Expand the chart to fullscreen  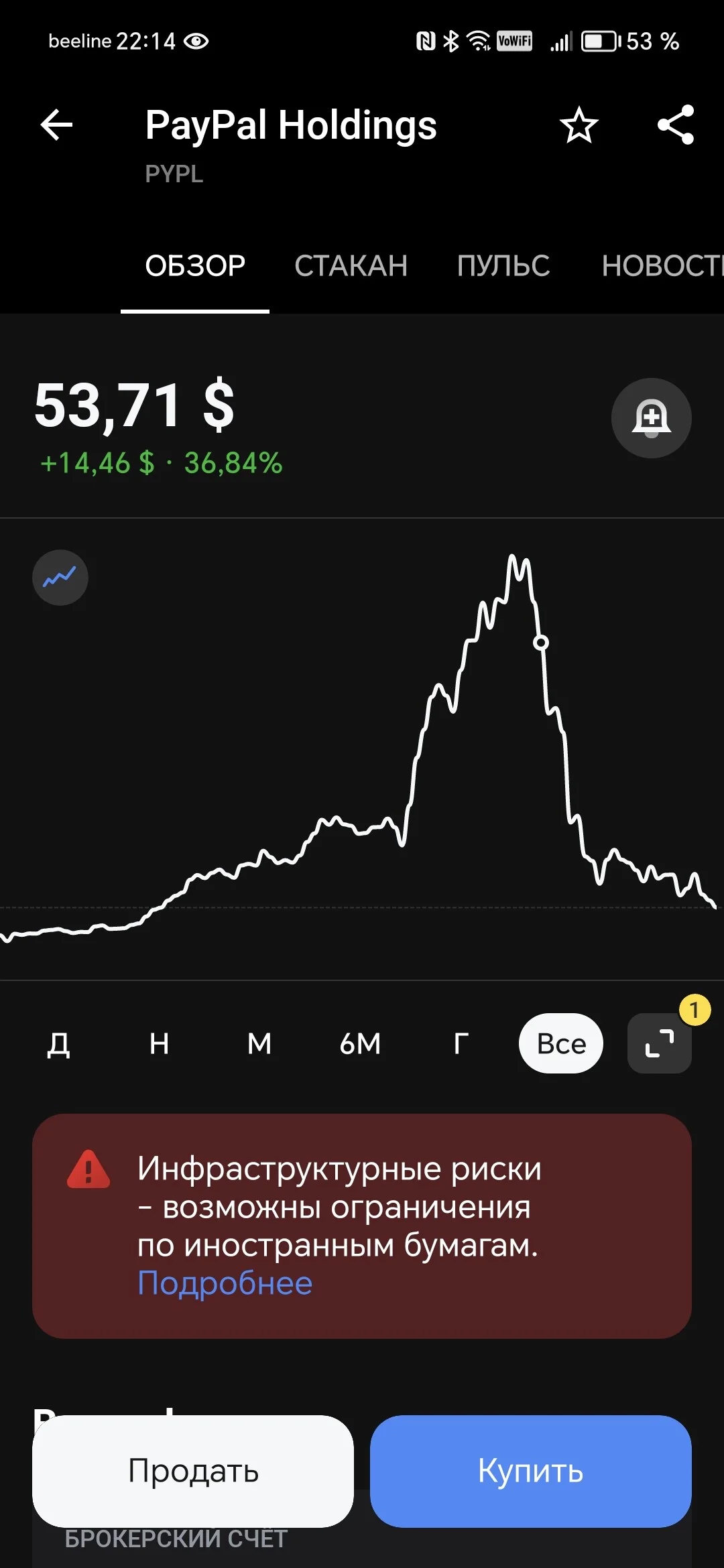click(660, 1043)
